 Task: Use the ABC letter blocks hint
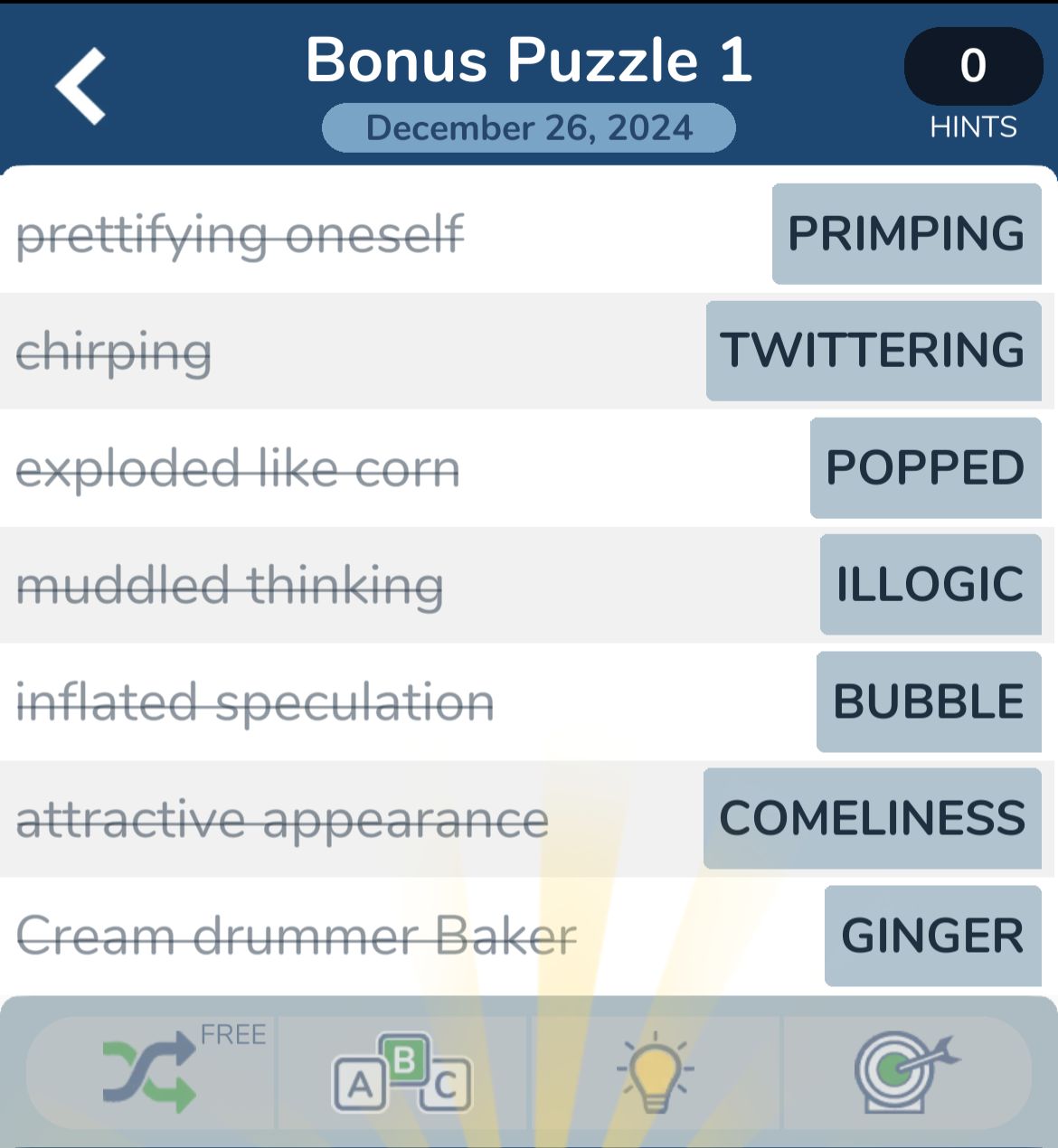click(x=402, y=1073)
